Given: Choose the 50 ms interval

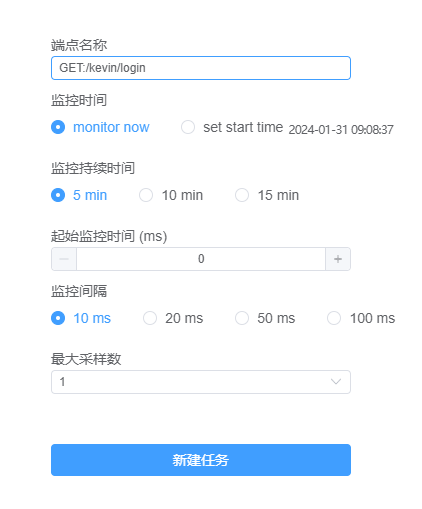Looking at the screenshot, I should (265, 318).
